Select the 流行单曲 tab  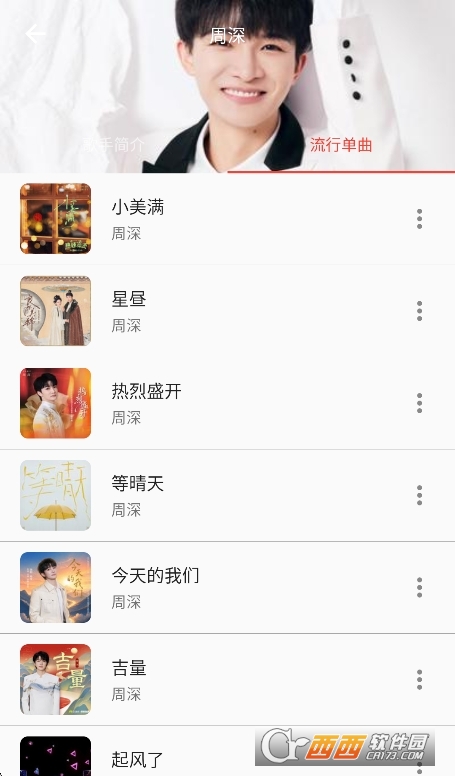point(341,145)
